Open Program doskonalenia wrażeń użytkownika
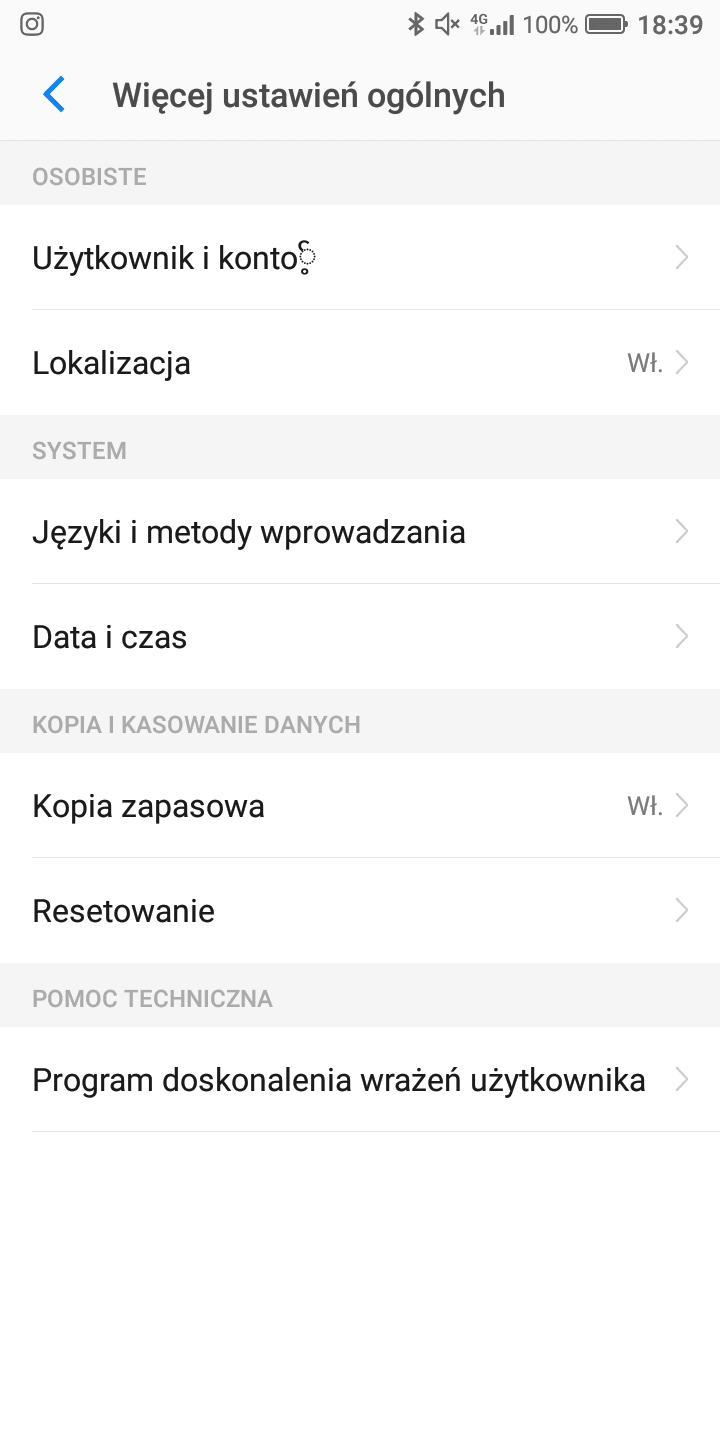720x1440 pixels. tap(360, 1079)
